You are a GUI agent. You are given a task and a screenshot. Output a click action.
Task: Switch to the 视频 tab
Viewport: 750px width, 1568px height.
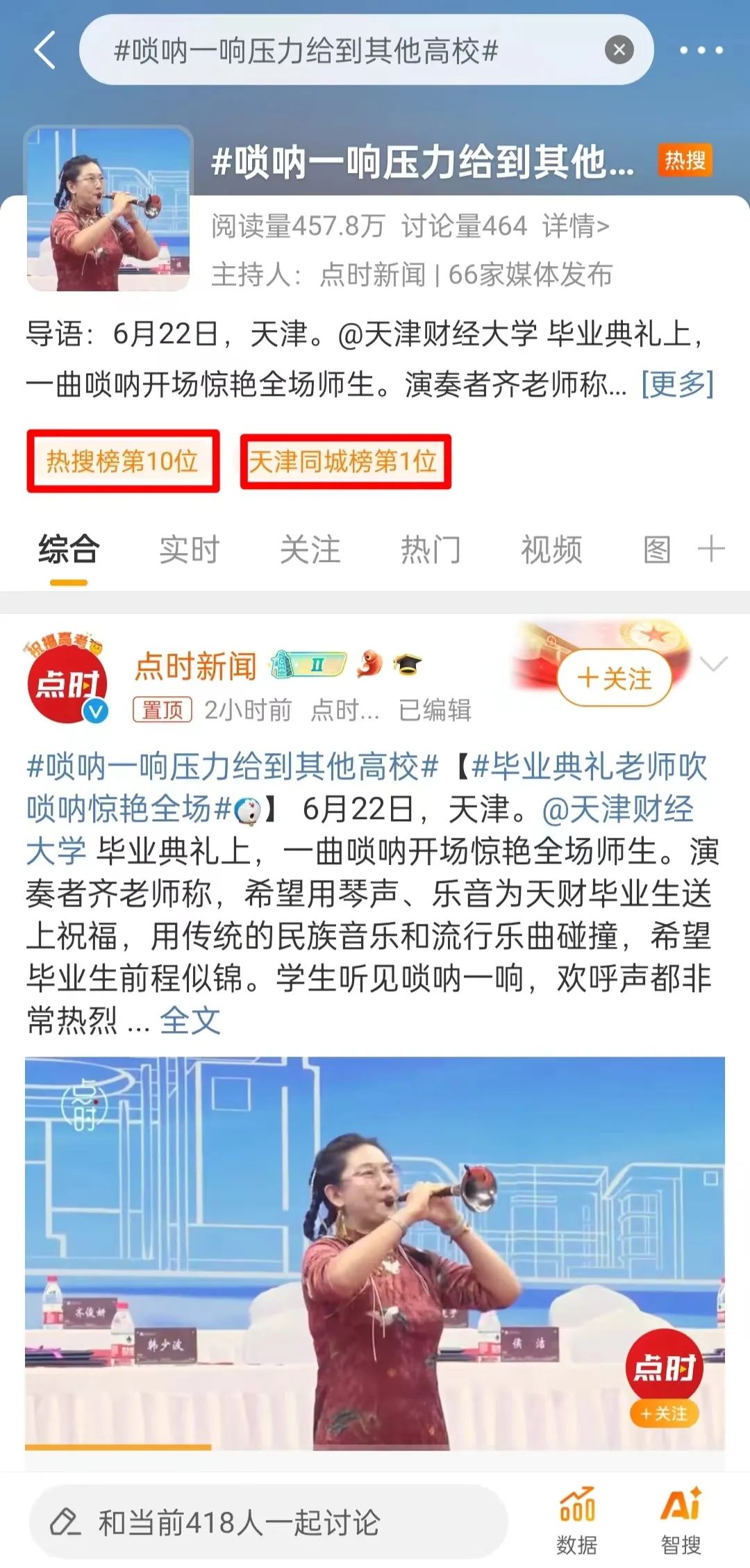(551, 550)
